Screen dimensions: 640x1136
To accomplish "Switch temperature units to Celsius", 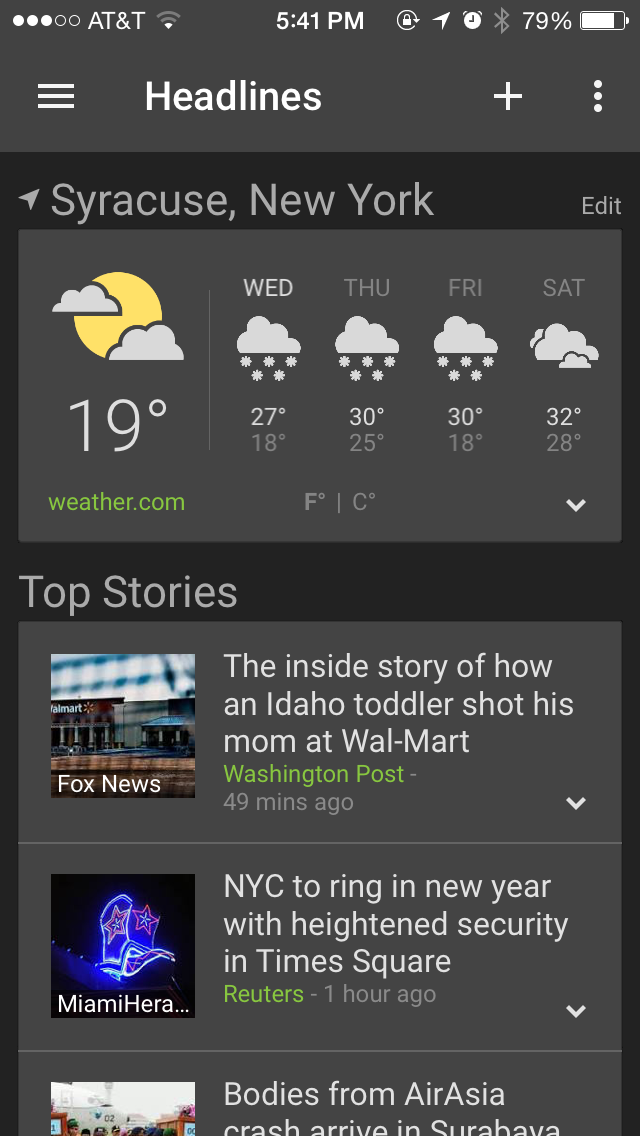I will (364, 502).
